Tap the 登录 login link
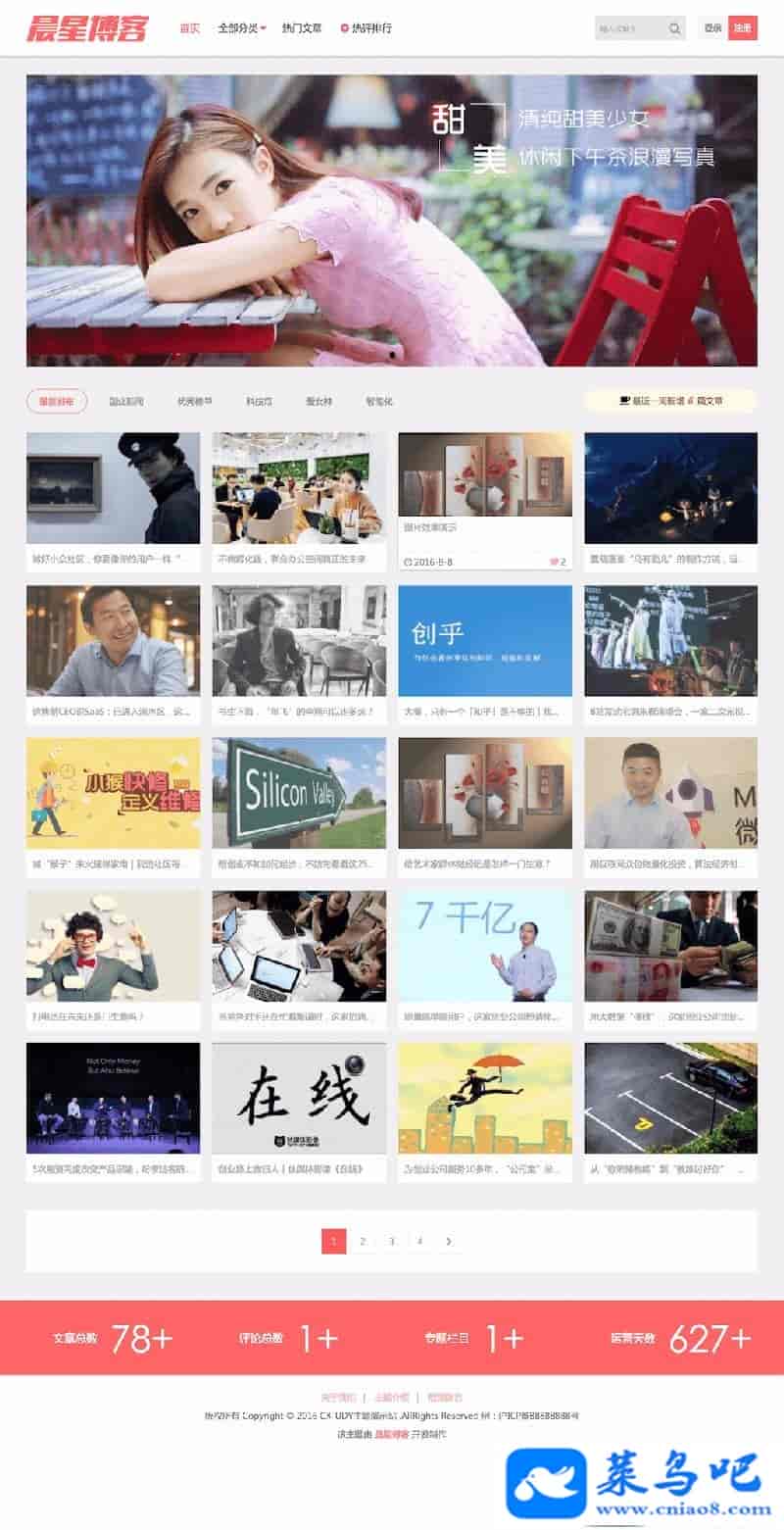This screenshot has height=1530, width=784. 712,28
